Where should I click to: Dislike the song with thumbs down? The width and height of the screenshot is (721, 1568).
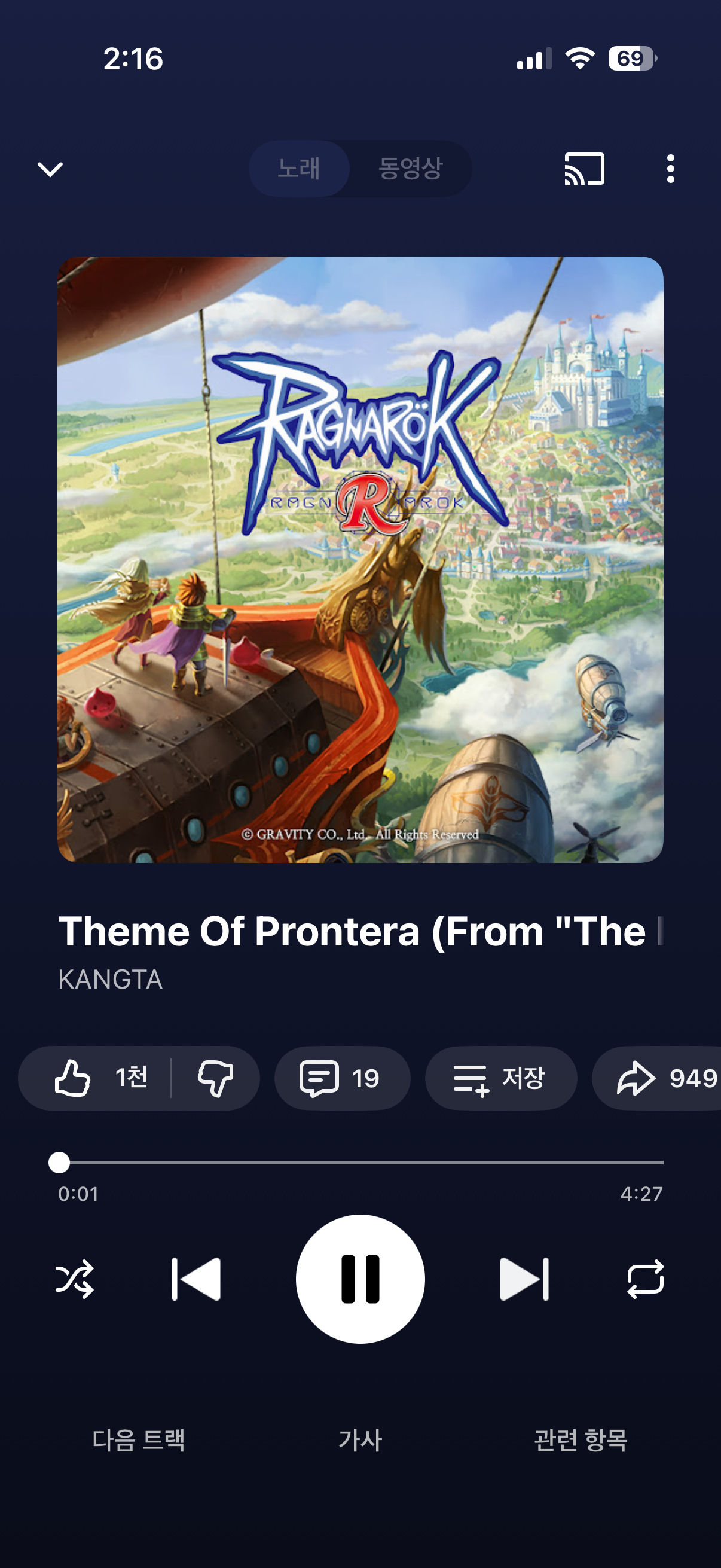(215, 1078)
